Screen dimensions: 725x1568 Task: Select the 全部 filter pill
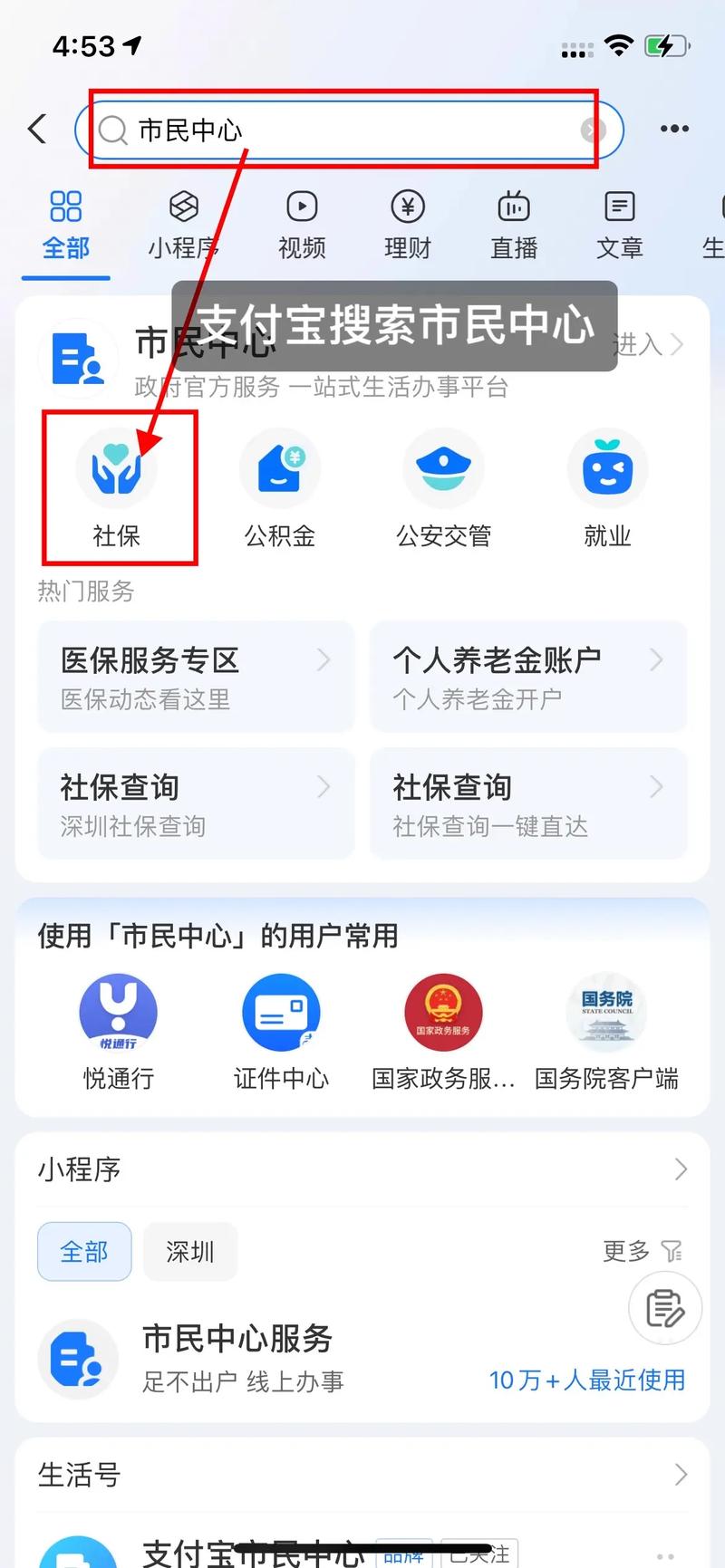[x=84, y=1251]
